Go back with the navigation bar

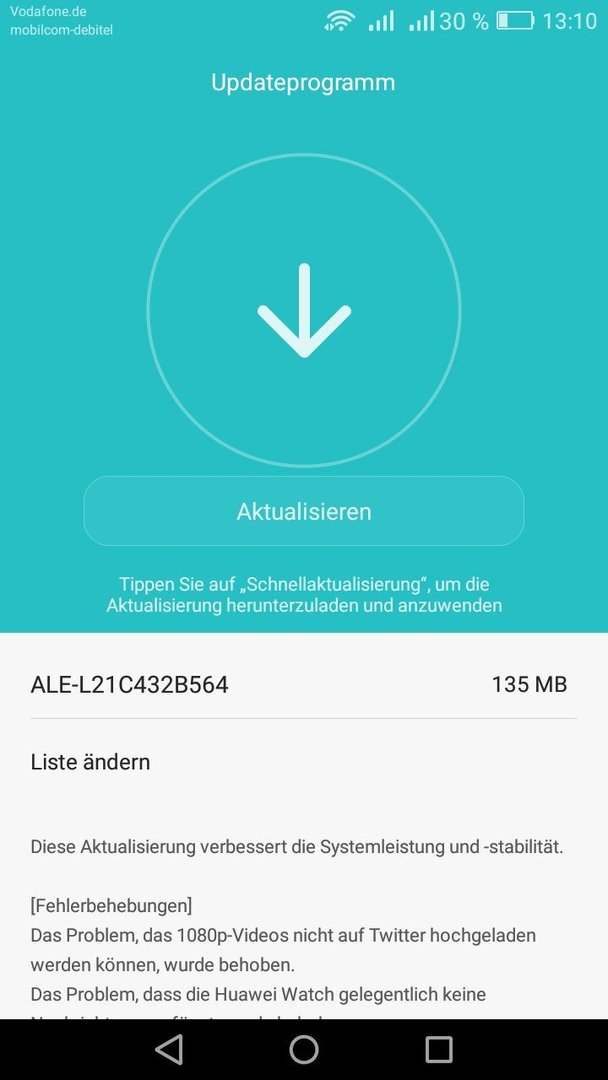pyautogui.click(x=169, y=1049)
